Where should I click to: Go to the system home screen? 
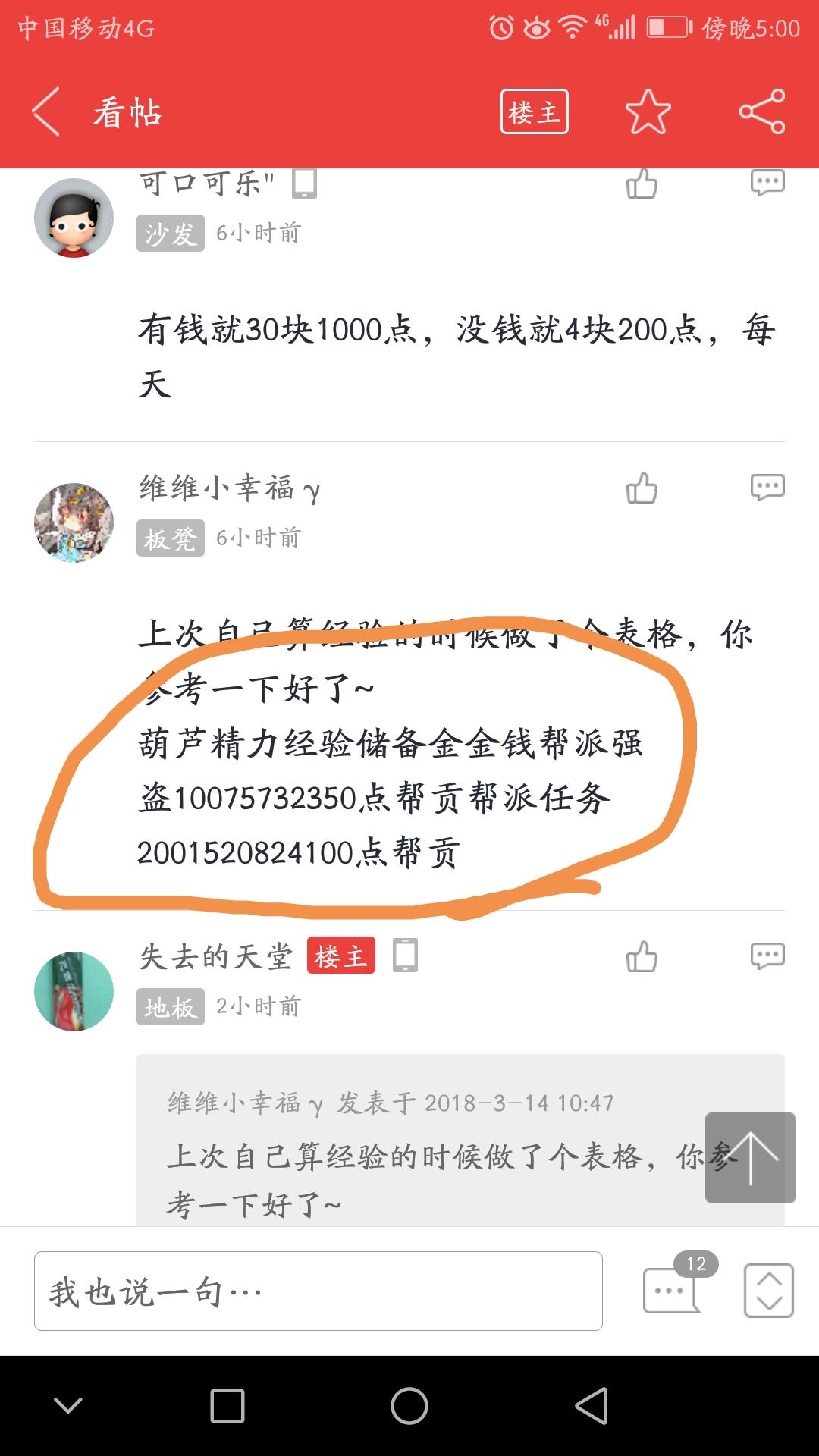click(x=409, y=1406)
